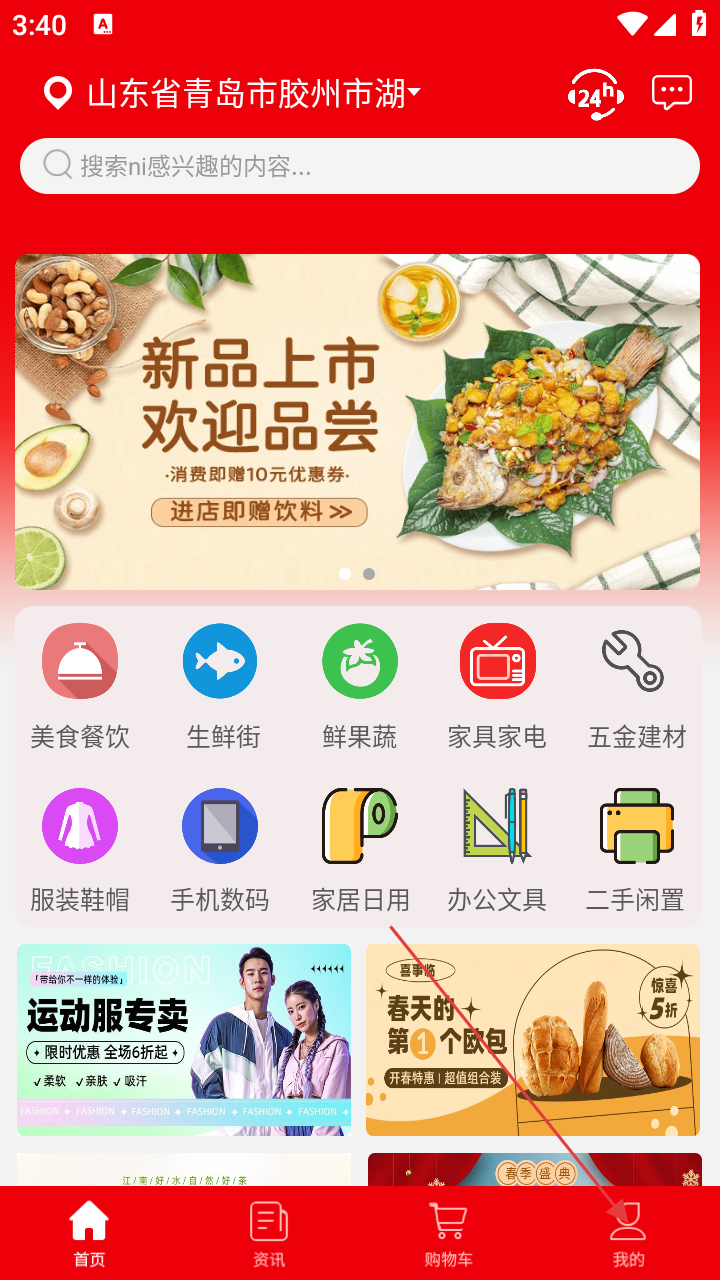Open the 新品上市 欢迎品尝 banner
Viewport: 720px width, 1280px height.
pos(357,421)
